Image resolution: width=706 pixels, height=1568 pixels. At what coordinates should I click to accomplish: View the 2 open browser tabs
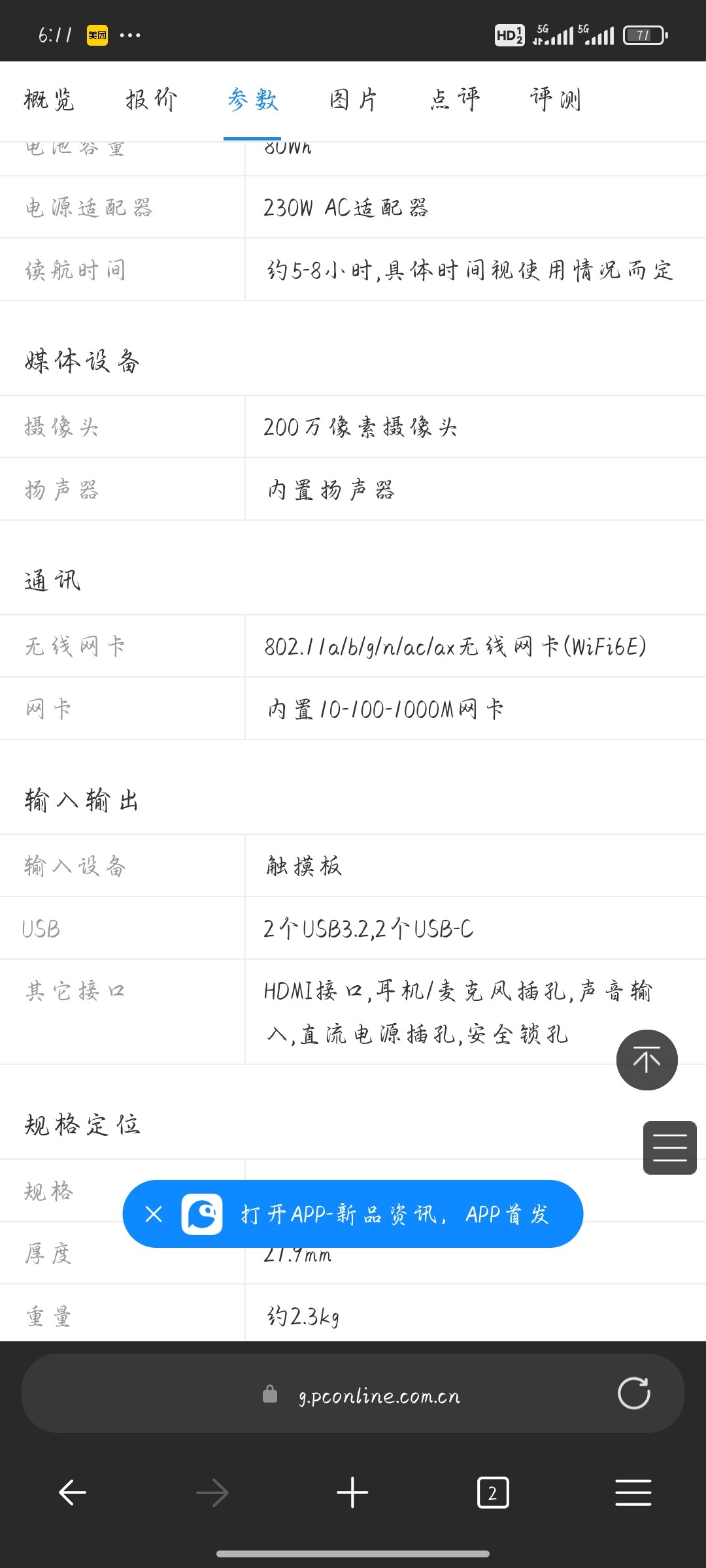tap(493, 1493)
